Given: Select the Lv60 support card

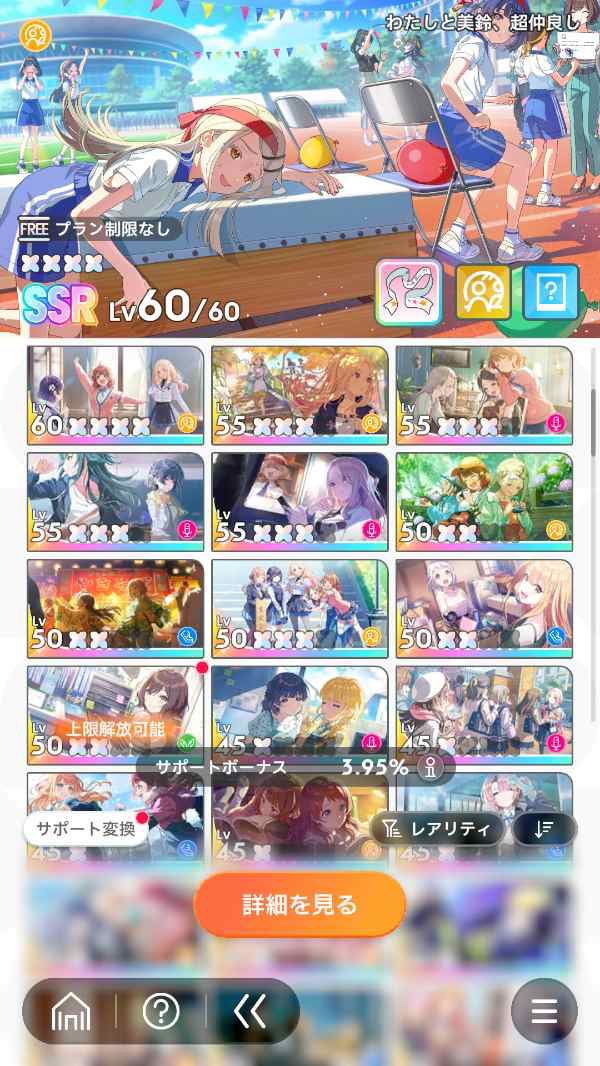Looking at the screenshot, I should click(x=116, y=395).
